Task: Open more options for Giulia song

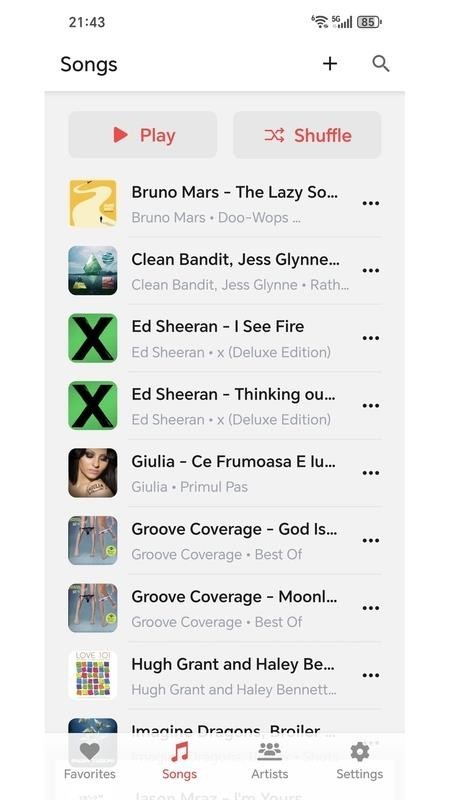Action: (x=370, y=473)
